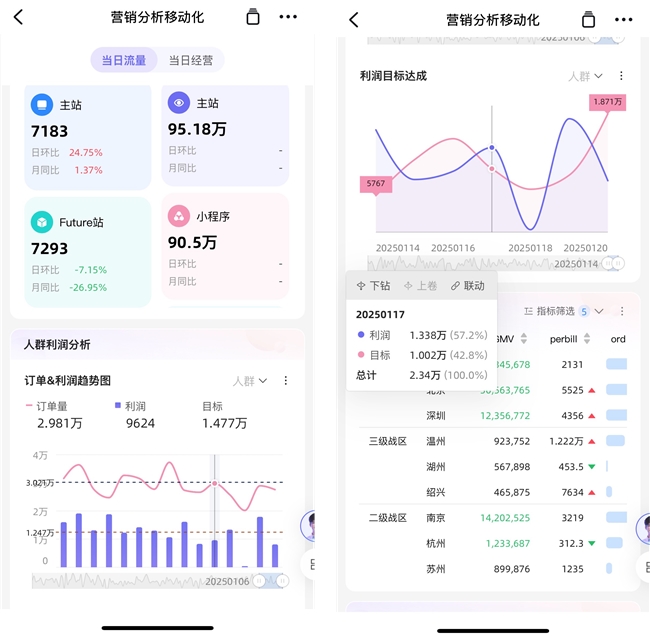The width and height of the screenshot is (650, 639).
Task: Open more options for 利润目标达成 chart
Action: click(x=621, y=76)
